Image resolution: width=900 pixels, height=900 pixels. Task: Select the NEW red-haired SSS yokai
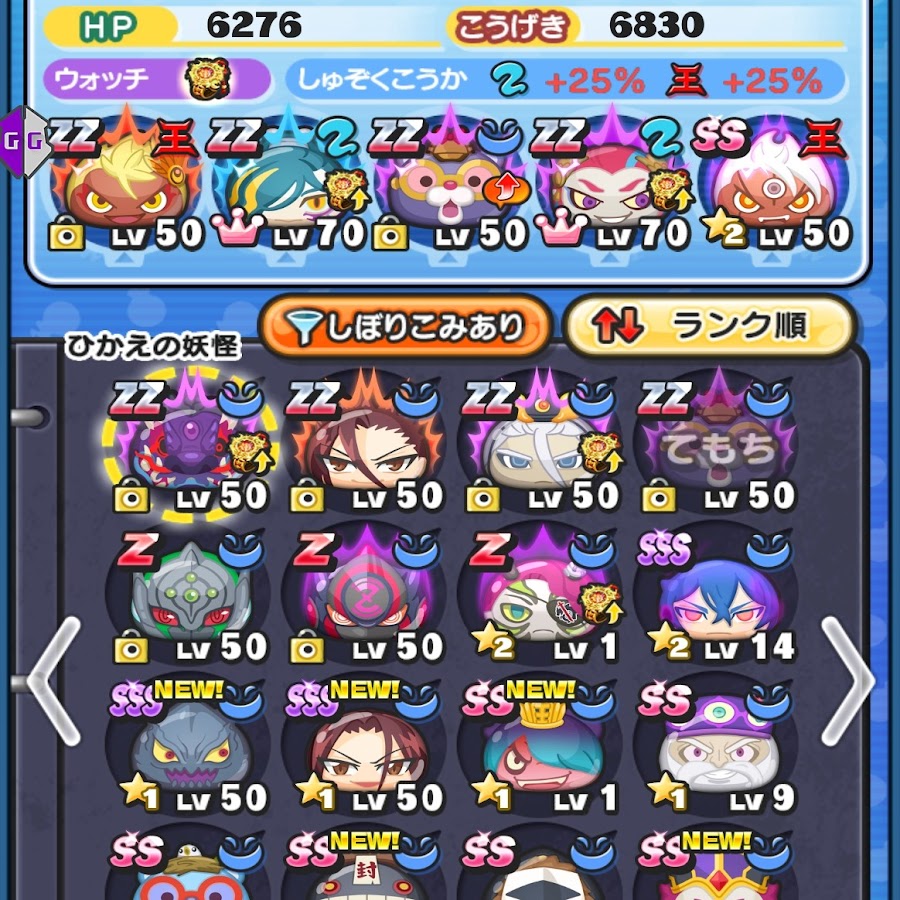[362, 752]
